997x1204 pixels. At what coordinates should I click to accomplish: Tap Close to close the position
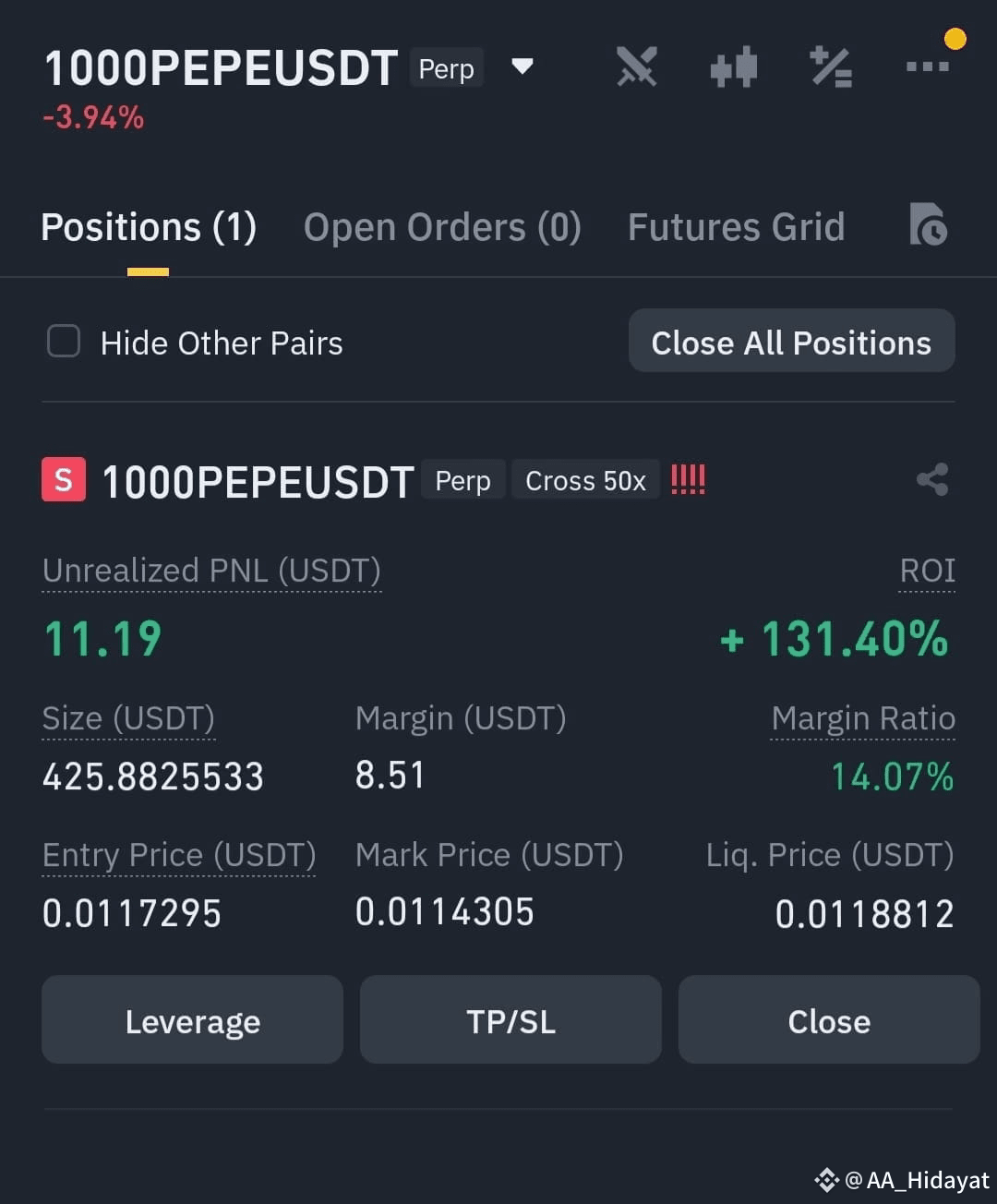click(x=829, y=1020)
